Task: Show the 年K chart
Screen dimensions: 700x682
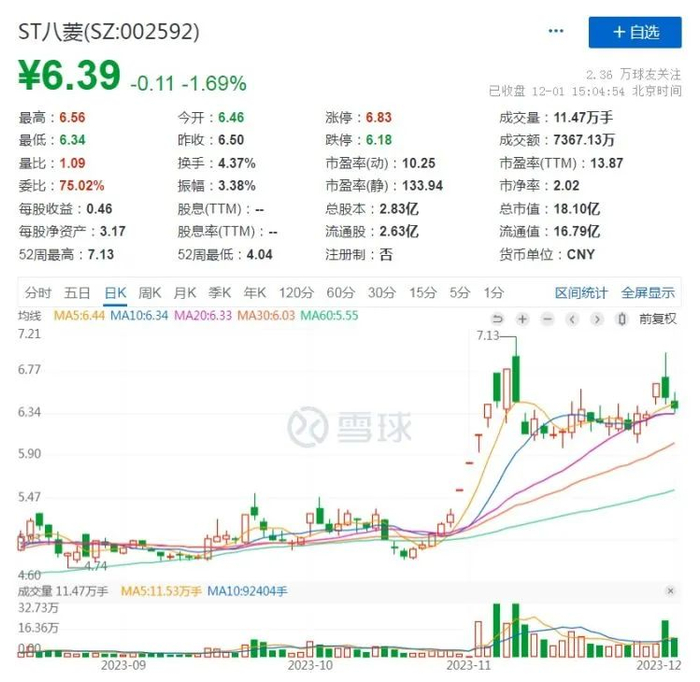Action: [x=254, y=293]
